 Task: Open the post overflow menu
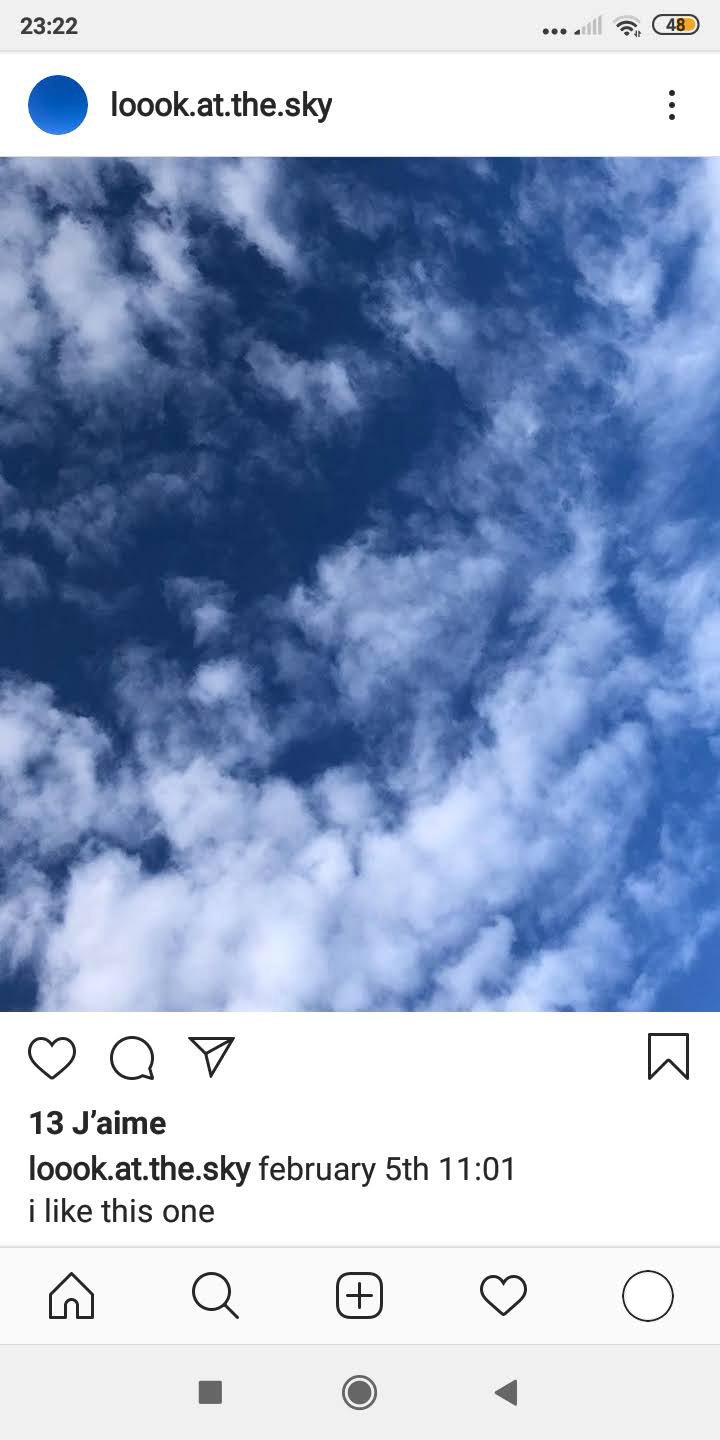[671, 105]
